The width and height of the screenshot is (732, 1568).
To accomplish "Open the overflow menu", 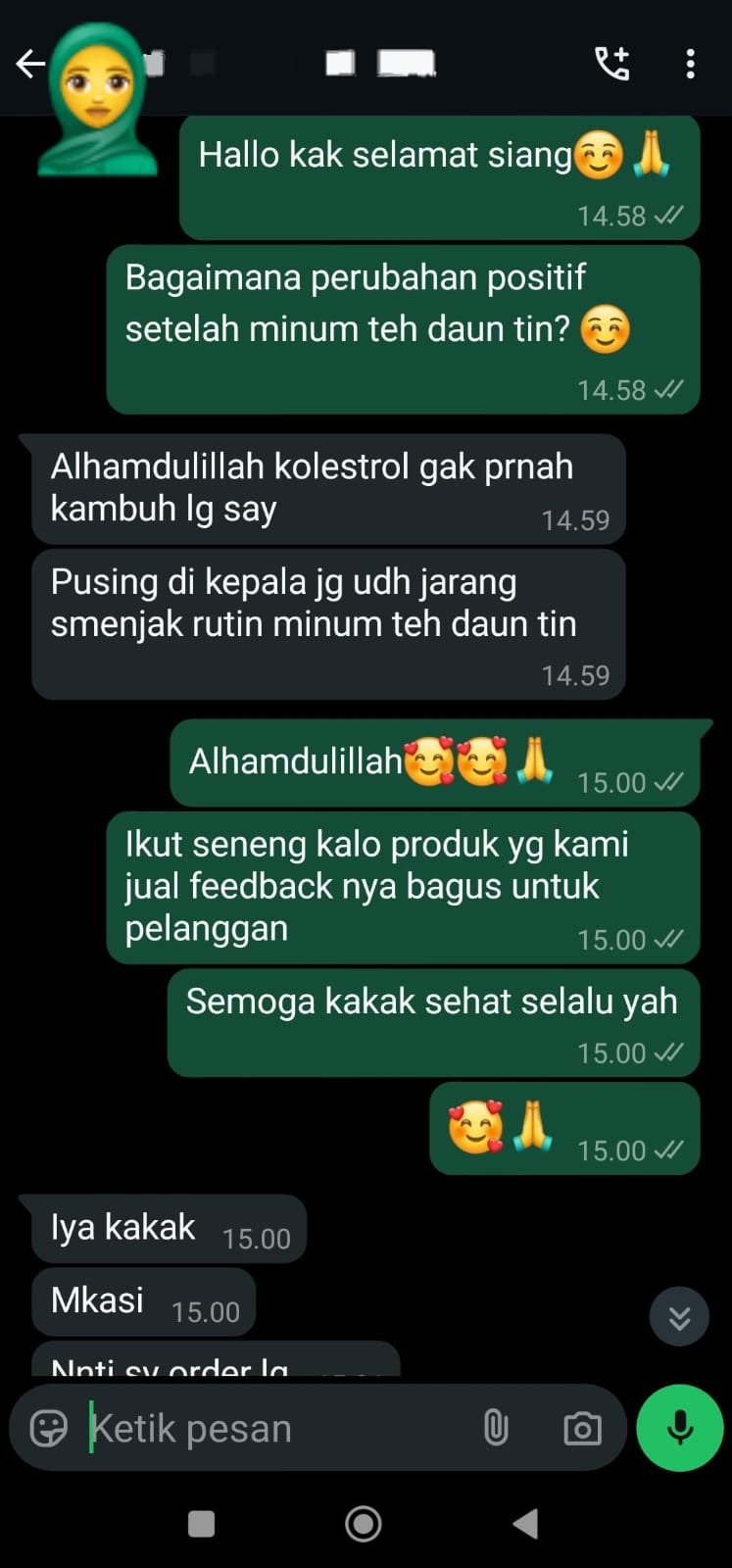I will (x=691, y=64).
